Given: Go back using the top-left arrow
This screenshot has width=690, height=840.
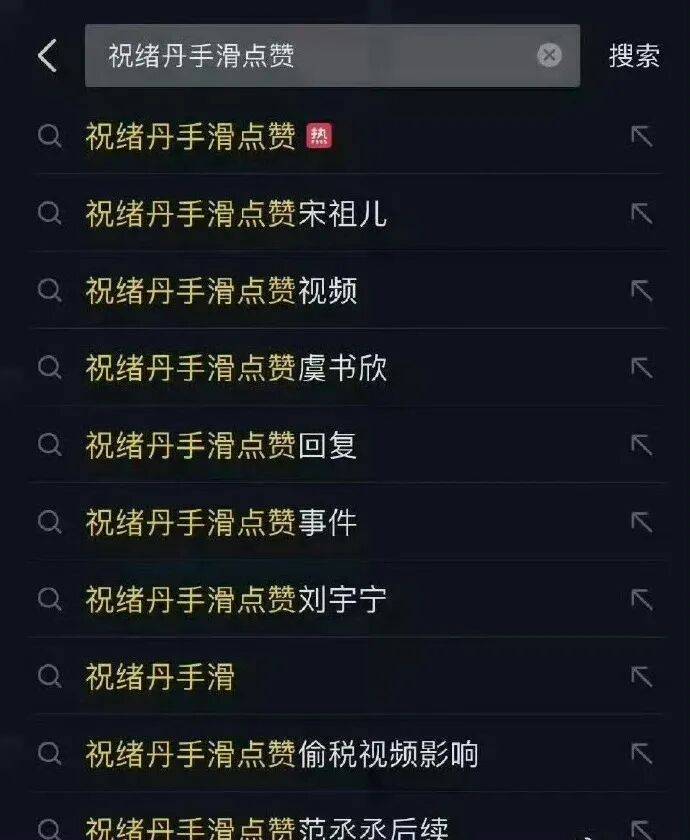Looking at the screenshot, I should (x=47, y=55).
